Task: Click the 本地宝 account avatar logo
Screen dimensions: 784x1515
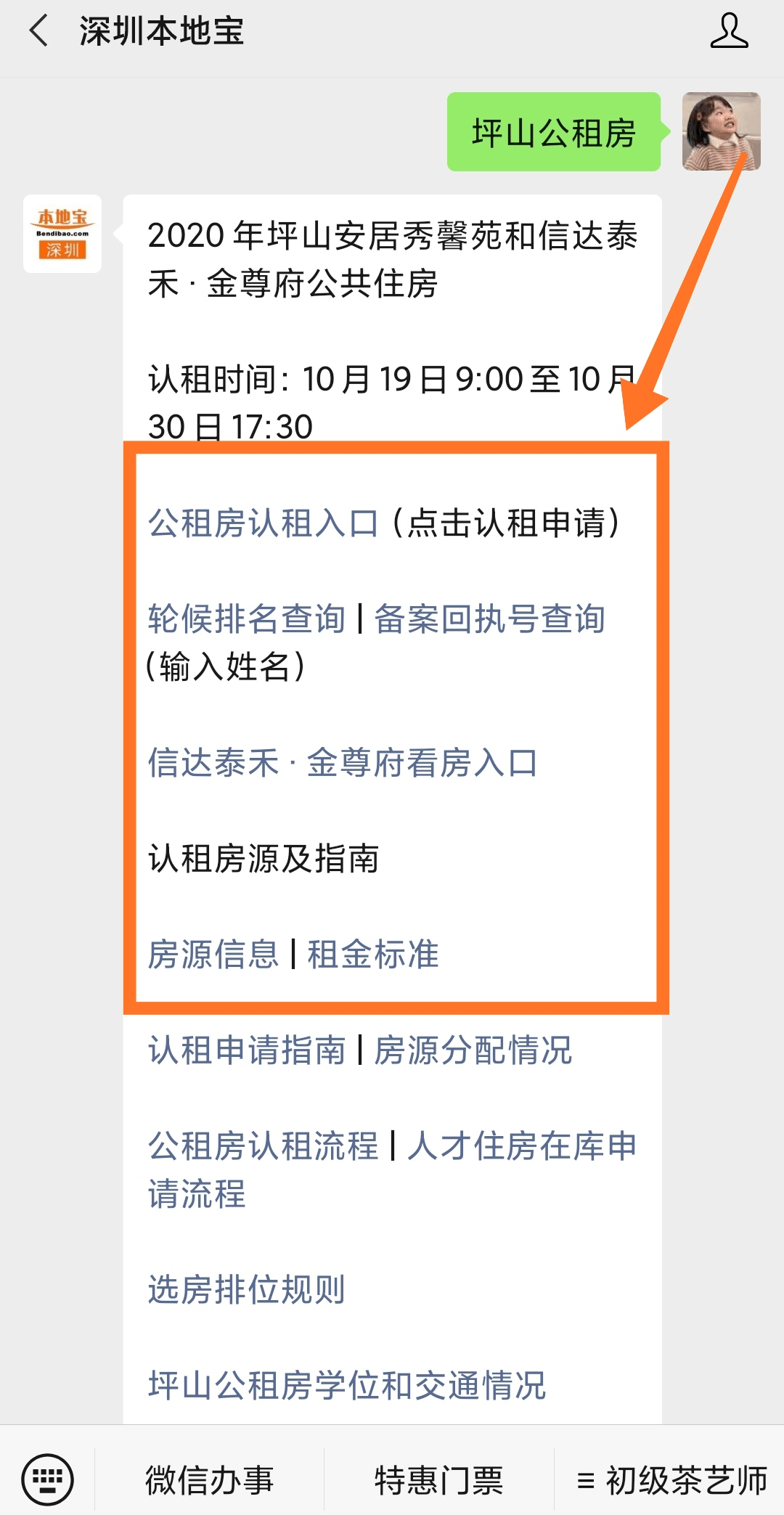Action: click(x=61, y=234)
